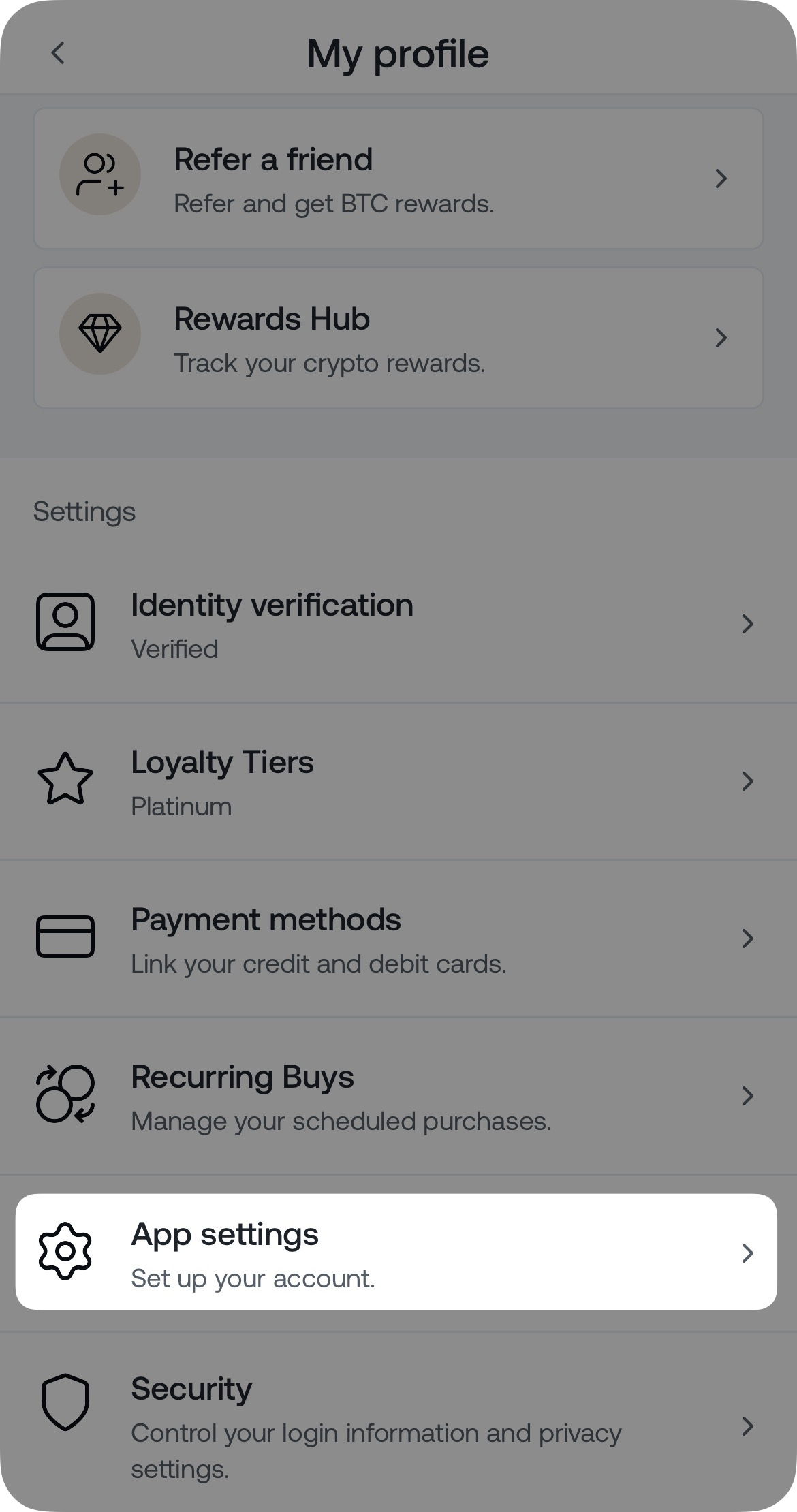Open the Refer a friend card
This screenshot has height=1512, width=797.
pyautogui.click(x=398, y=178)
